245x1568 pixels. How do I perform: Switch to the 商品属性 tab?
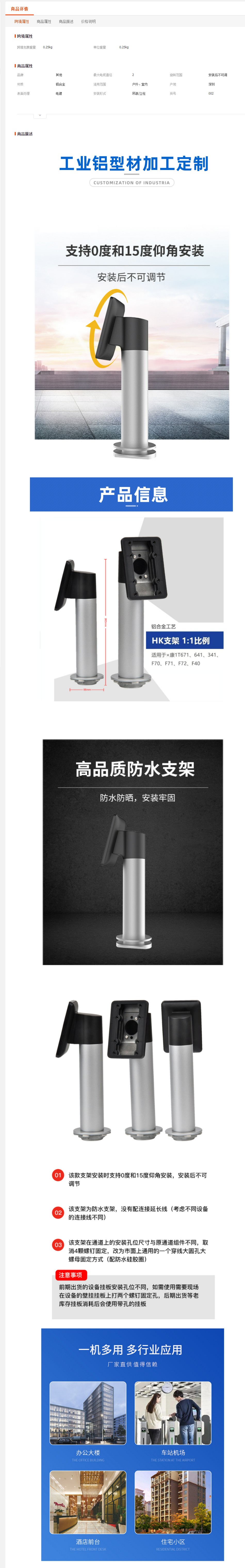tap(44, 21)
